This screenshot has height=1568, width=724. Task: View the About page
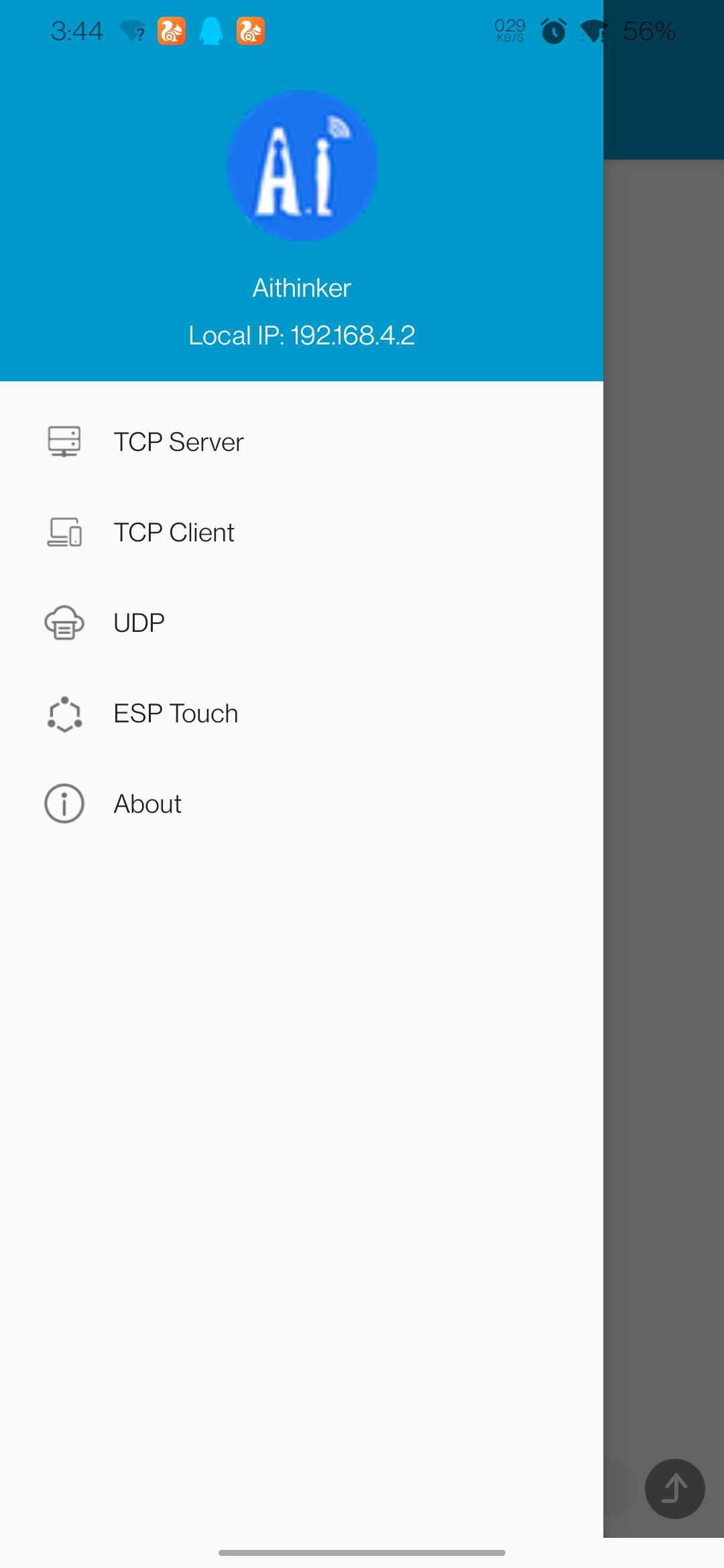tap(147, 804)
